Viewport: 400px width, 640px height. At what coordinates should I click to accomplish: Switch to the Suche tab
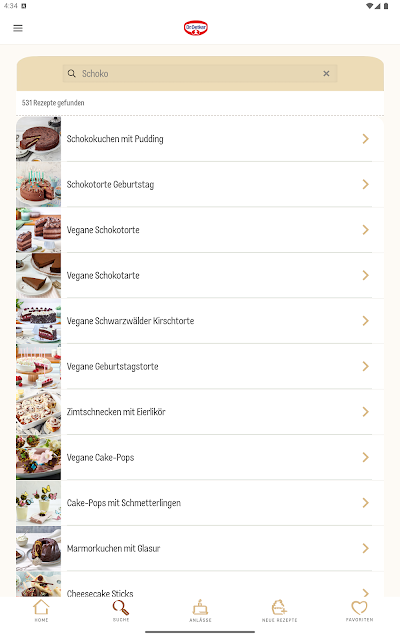pos(121,611)
